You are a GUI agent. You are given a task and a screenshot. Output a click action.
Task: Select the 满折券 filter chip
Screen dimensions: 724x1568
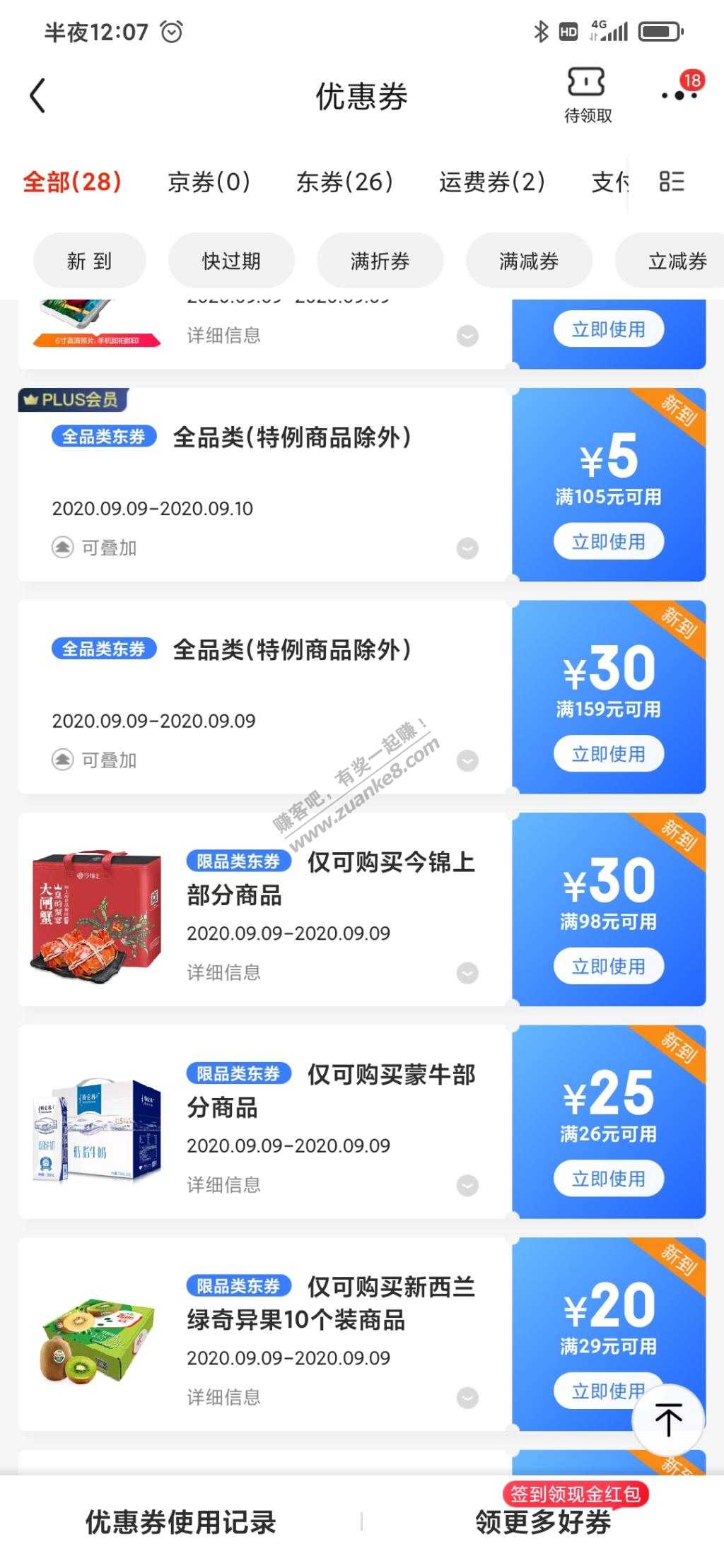(x=380, y=261)
